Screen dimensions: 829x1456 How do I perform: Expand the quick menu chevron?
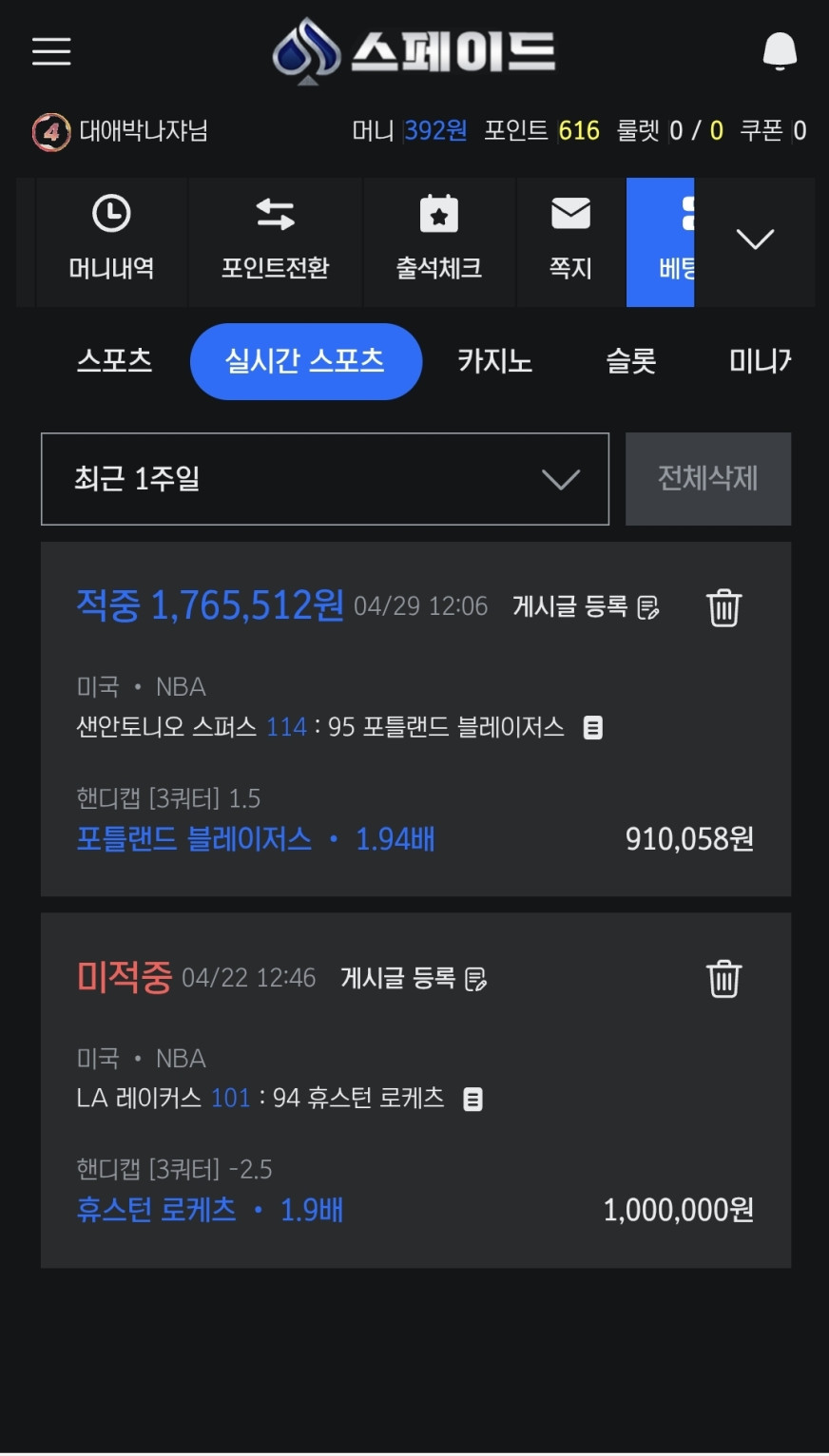tap(755, 239)
